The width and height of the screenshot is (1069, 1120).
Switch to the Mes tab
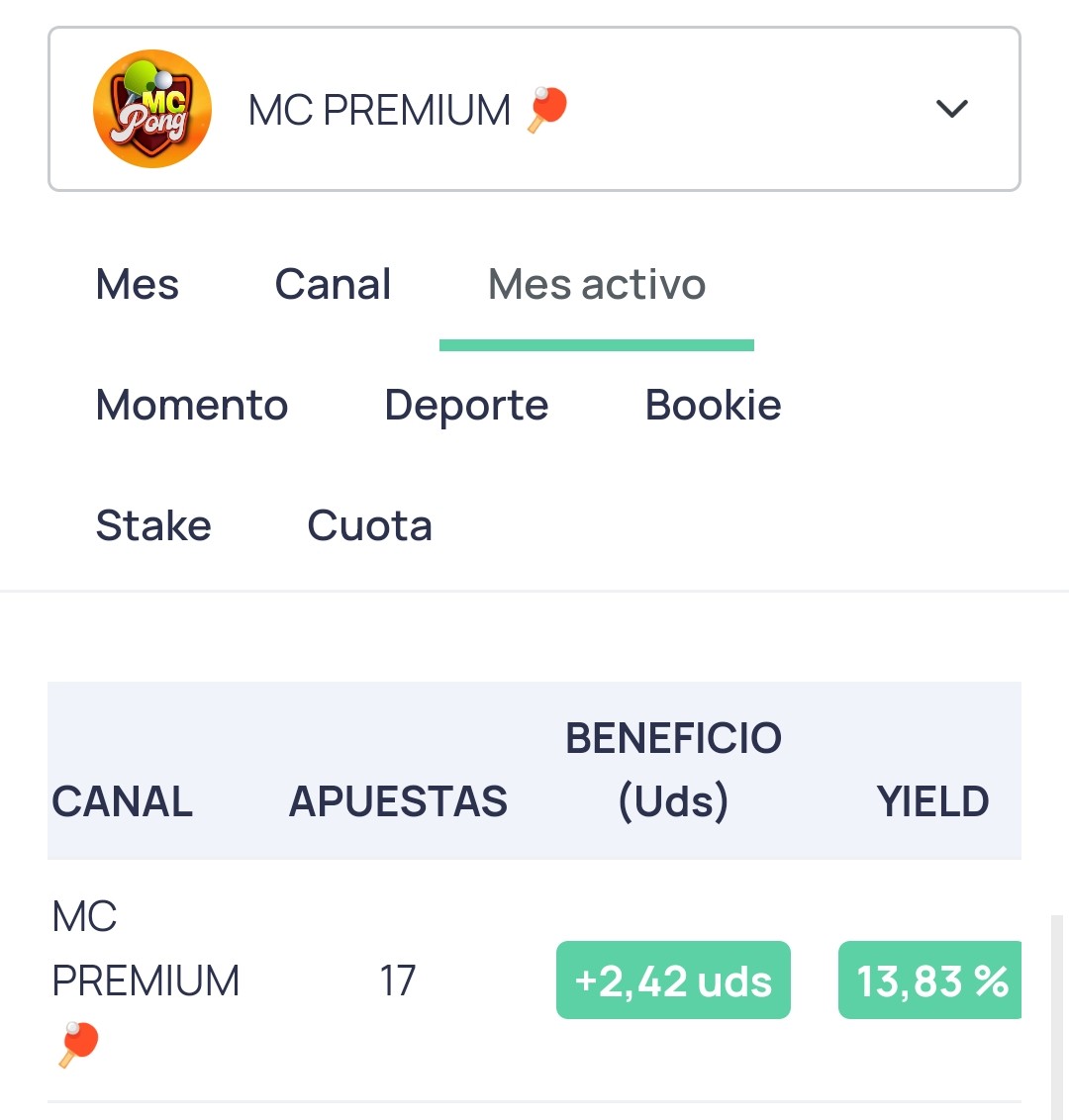coord(138,284)
